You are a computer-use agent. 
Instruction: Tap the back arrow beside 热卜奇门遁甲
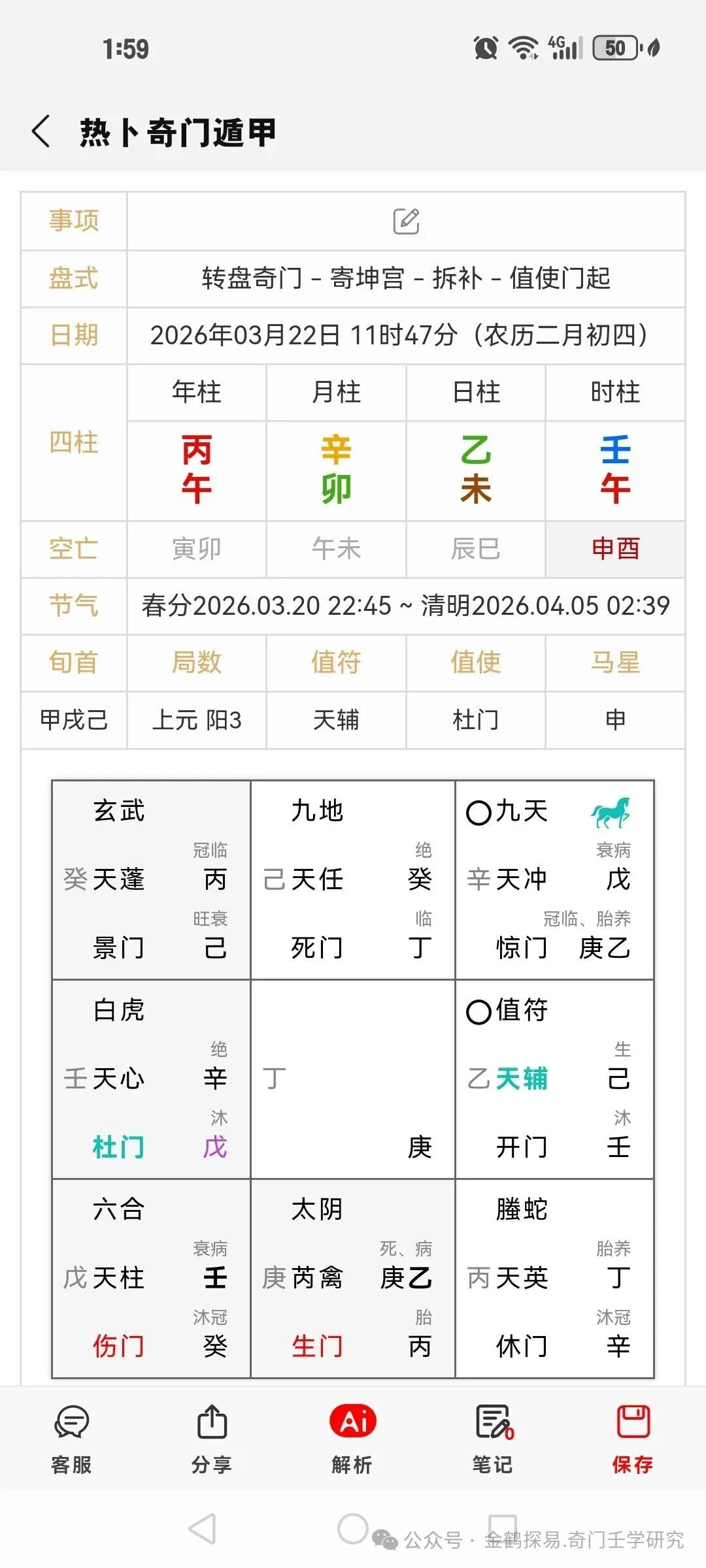tap(41, 131)
